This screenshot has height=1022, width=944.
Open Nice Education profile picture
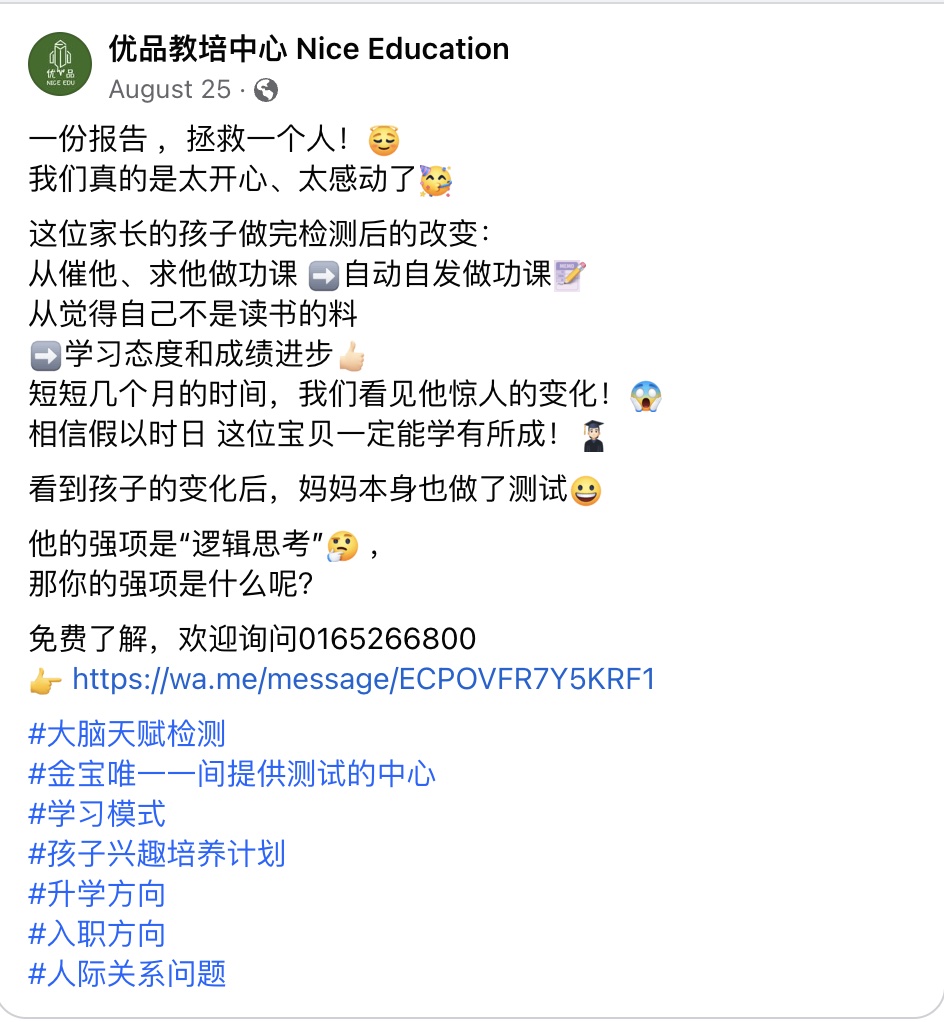pos(60,63)
